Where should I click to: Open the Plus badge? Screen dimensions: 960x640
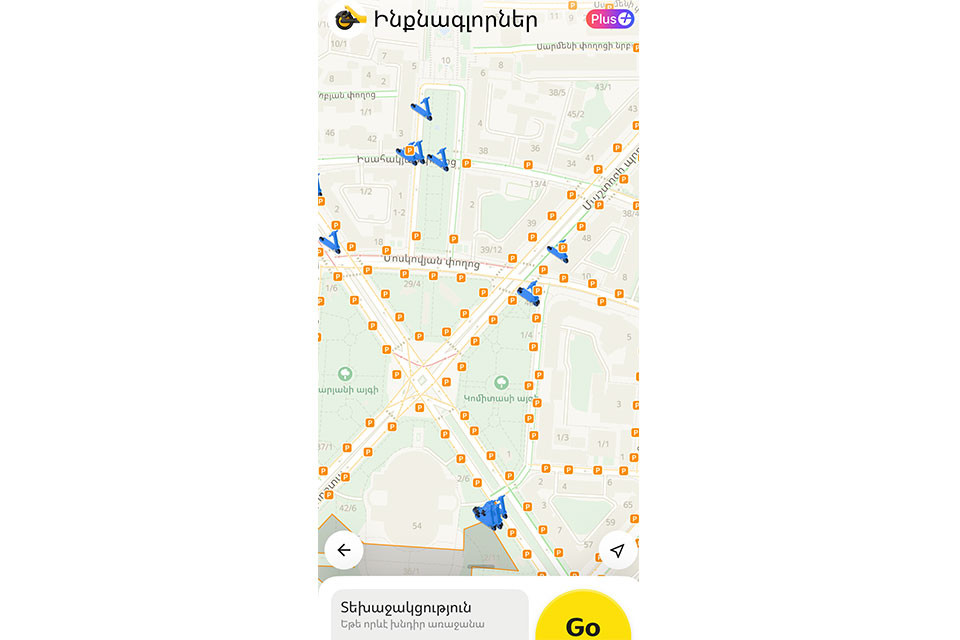click(x=610, y=19)
